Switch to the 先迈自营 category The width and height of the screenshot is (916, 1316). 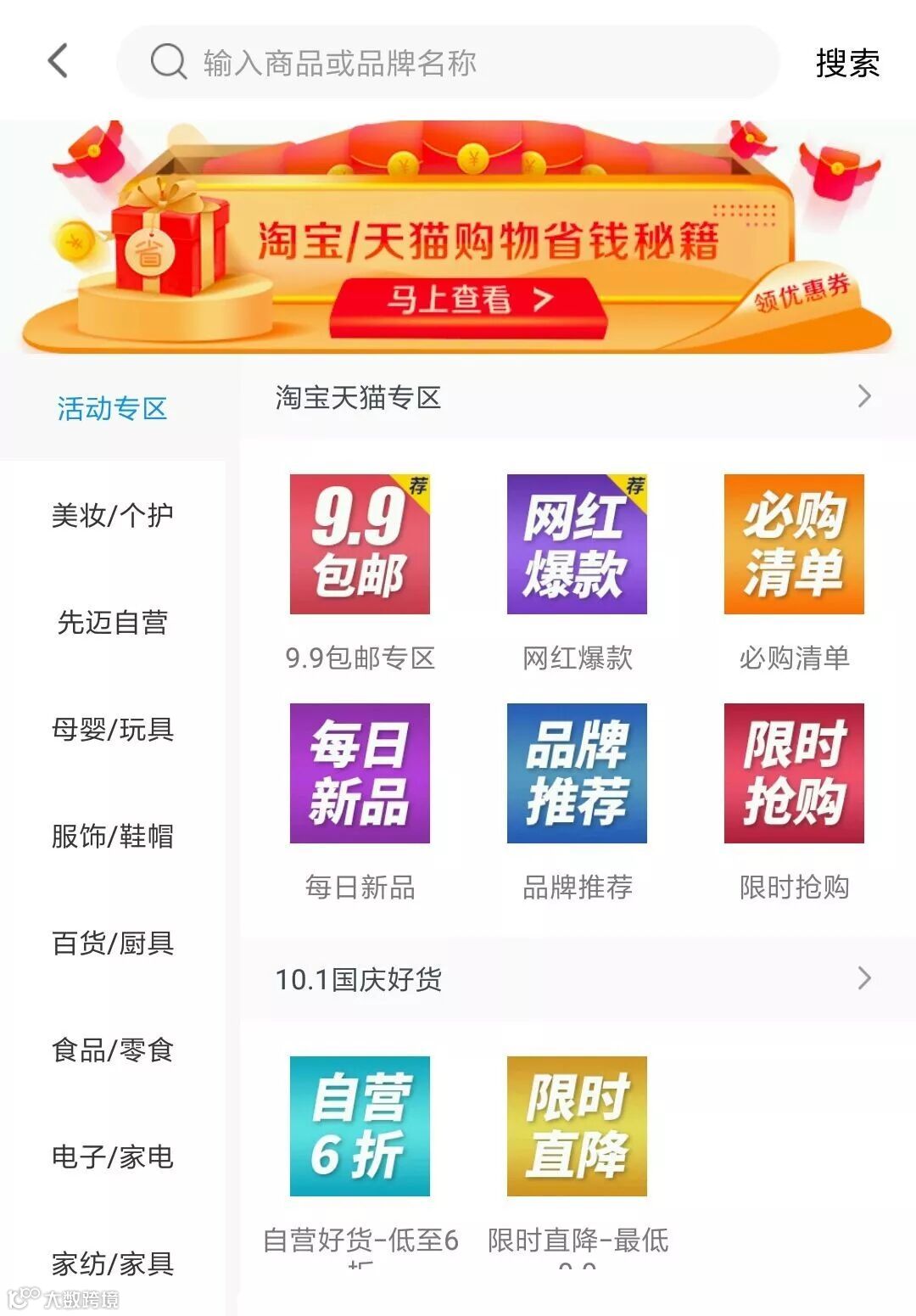pos(113,622)
